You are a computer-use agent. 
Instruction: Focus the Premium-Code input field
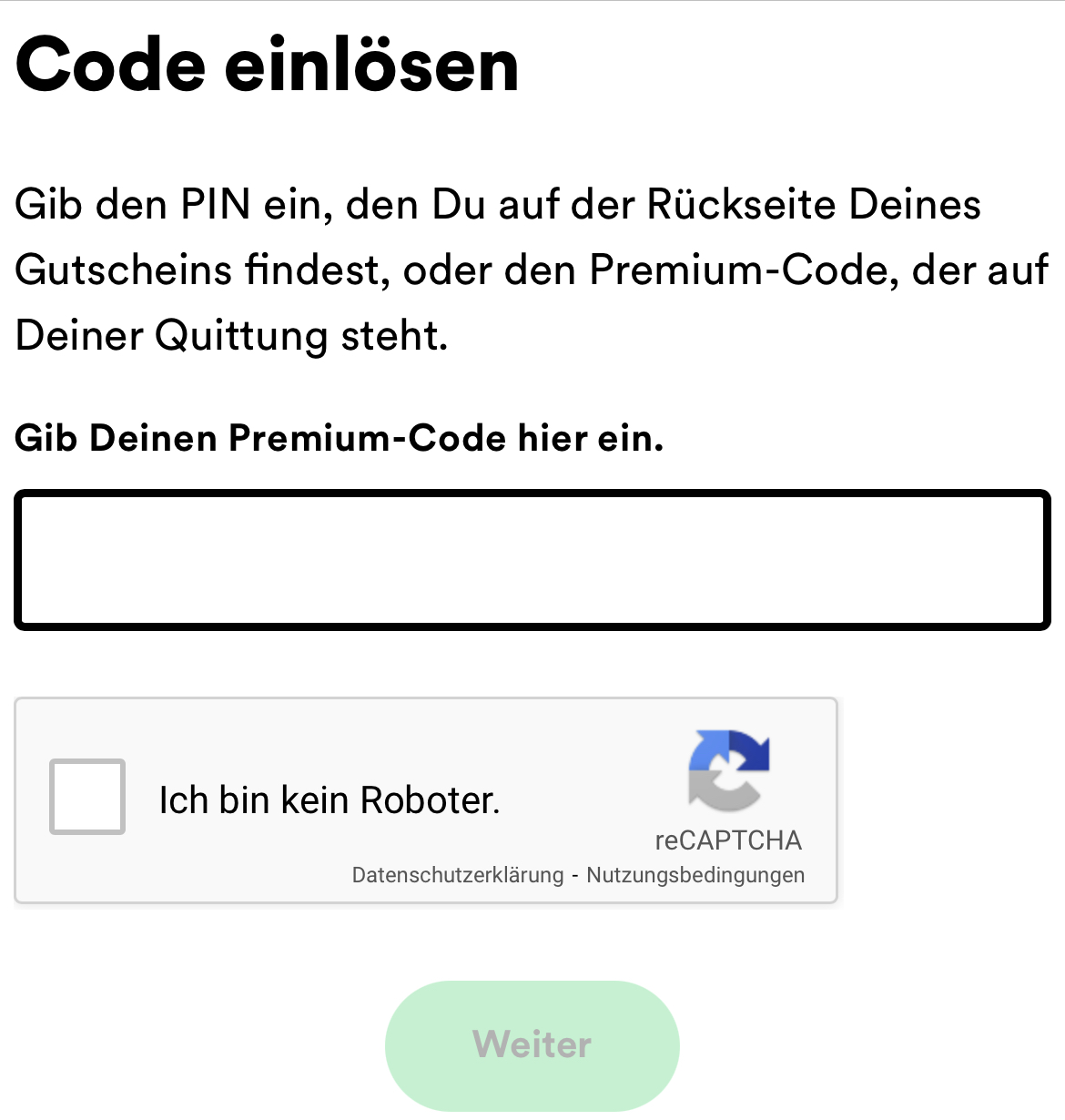coord(532,560)
